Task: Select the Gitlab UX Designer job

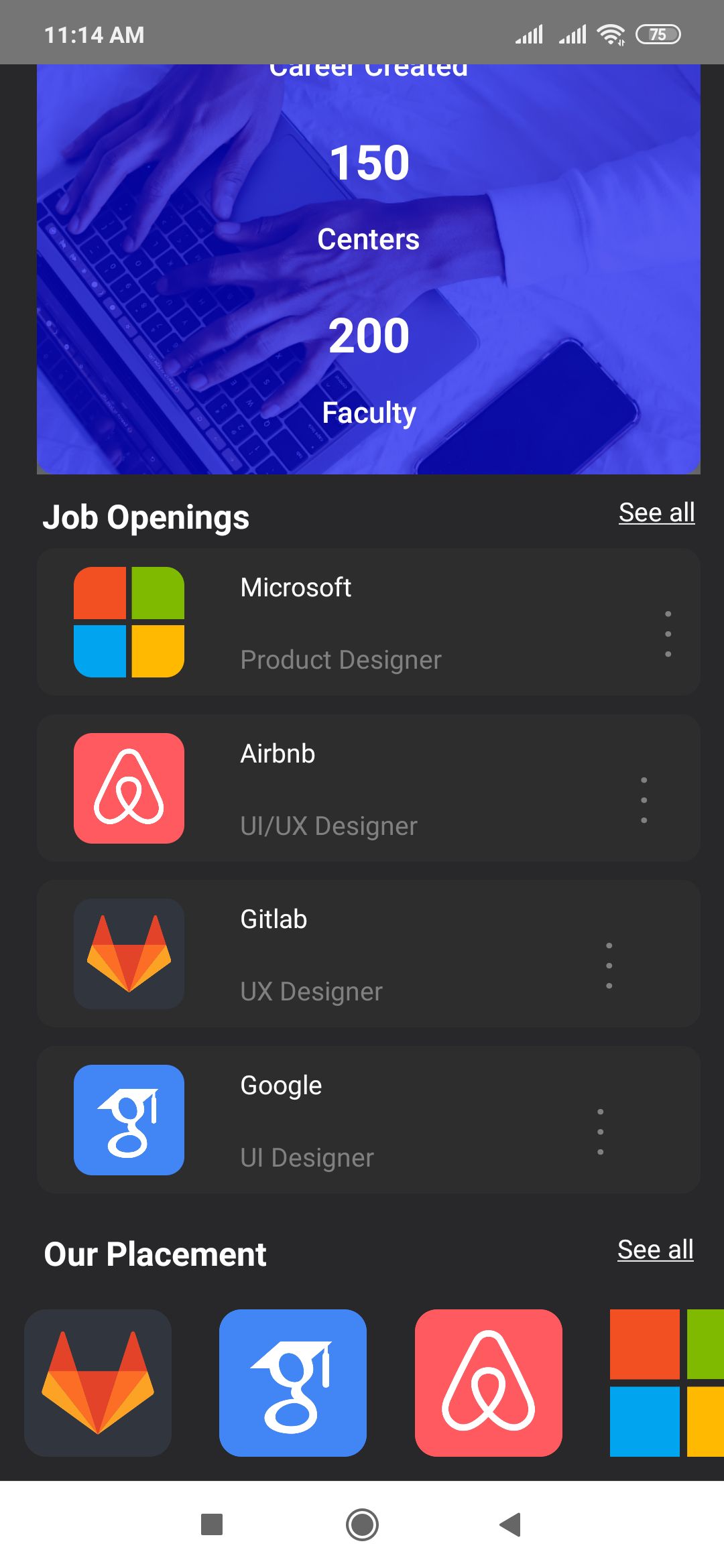Action: 311,954
